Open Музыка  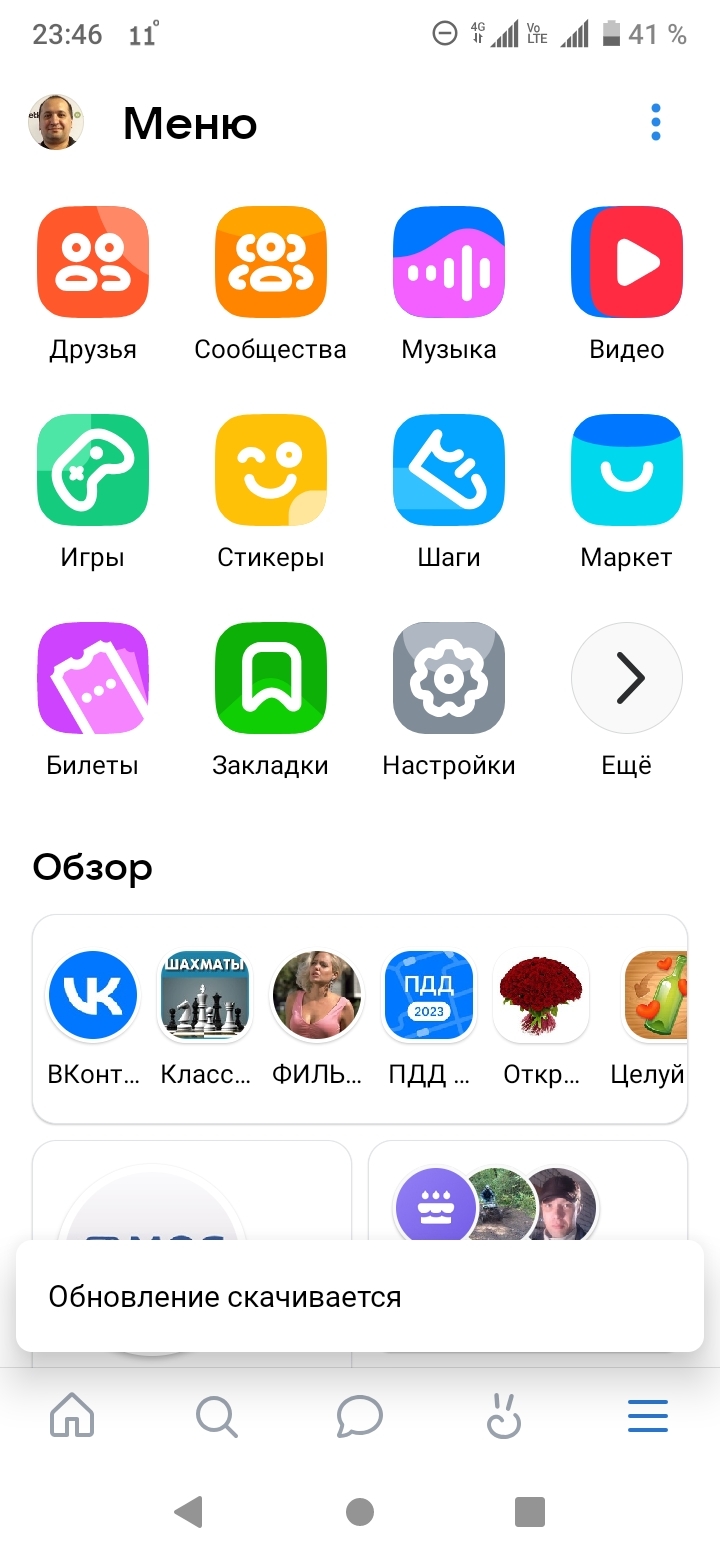coord(448,262)
